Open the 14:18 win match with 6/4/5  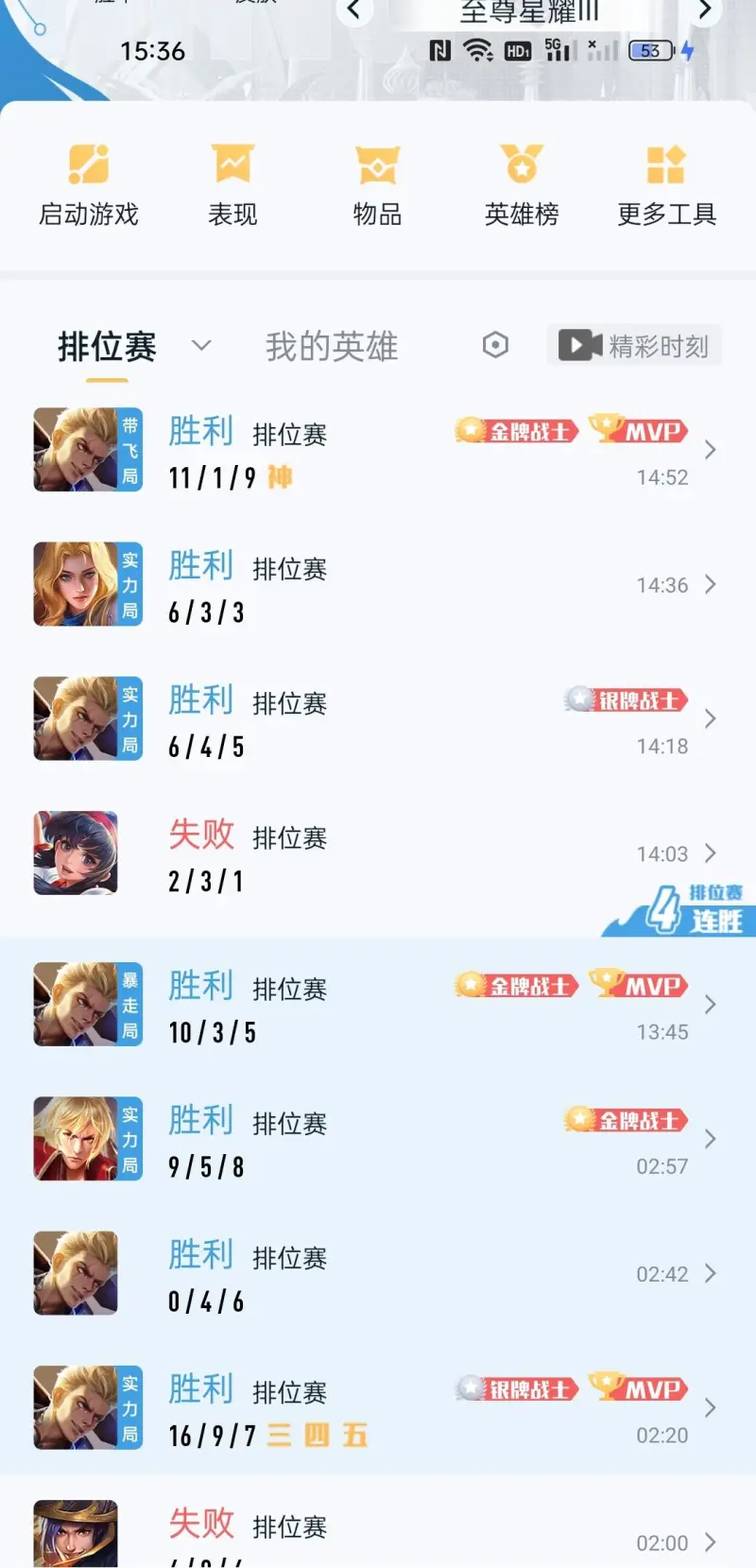click(378, 719)
